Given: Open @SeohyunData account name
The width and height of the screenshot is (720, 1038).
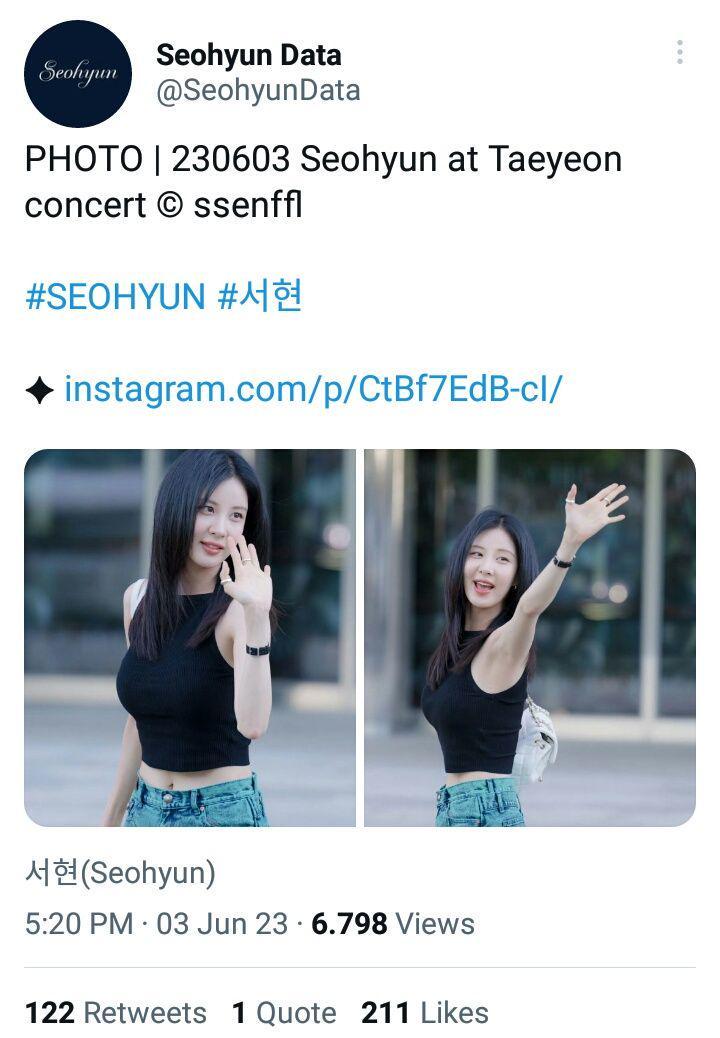Looking at the screenshot, I should pyautogui.click(x=258, y=91).
